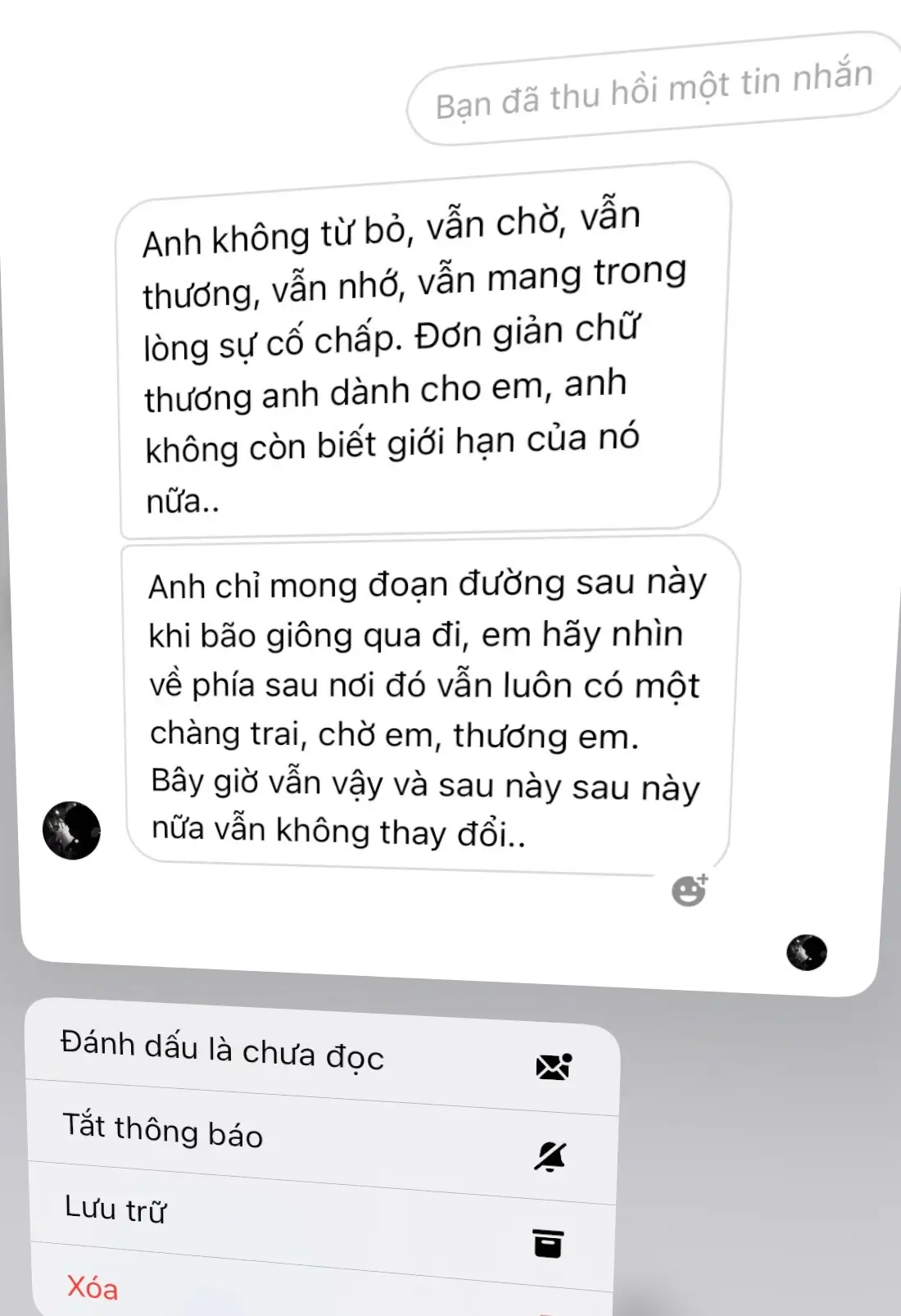Tap the envelope icon beside 'Đánh dấu là chưa đọc'
This screenshot has height=1316, width=901.
[x=554, y=1065]
